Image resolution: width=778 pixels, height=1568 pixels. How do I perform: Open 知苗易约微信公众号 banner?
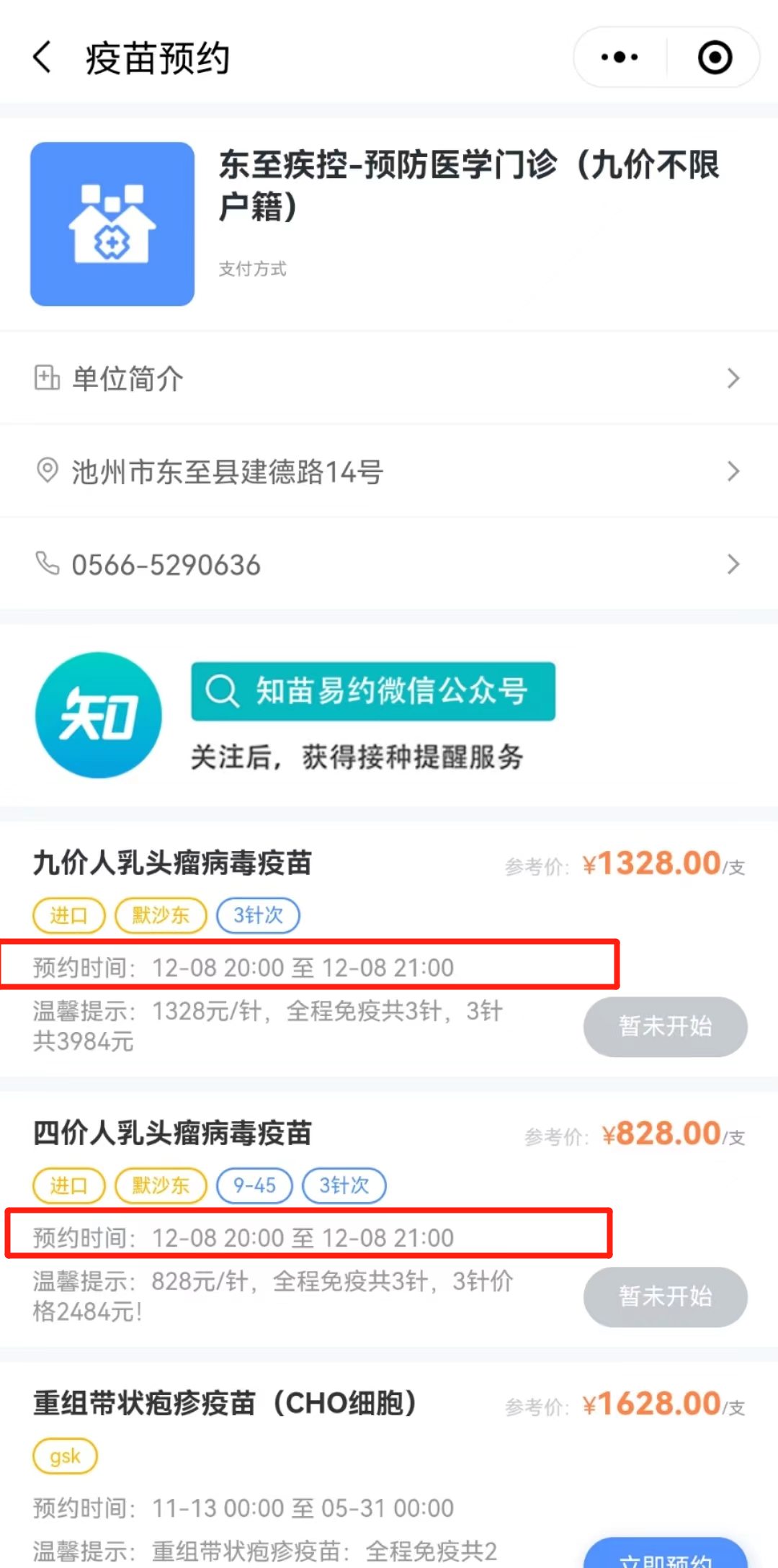coord(372,692)
